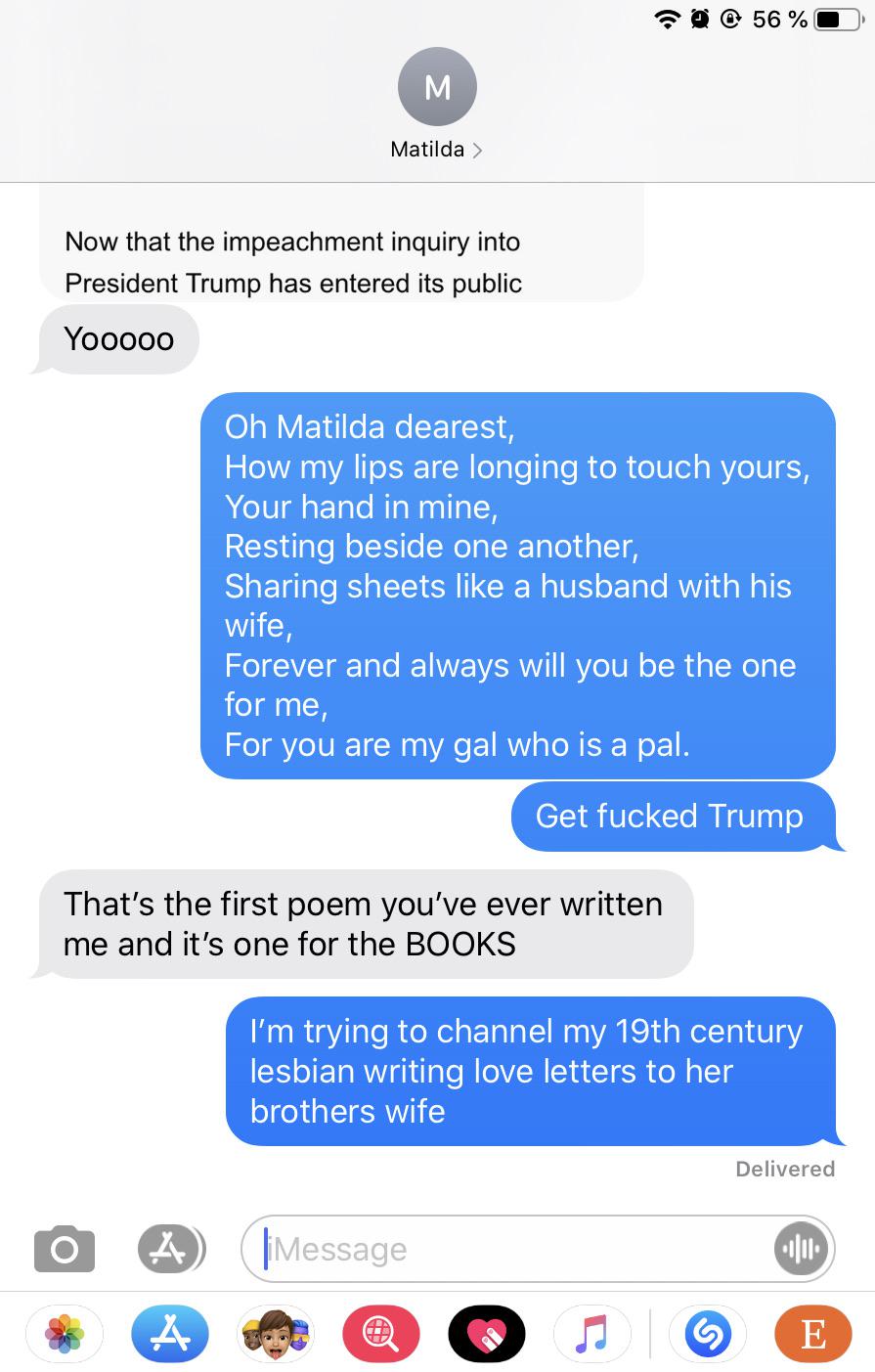
Task: Open the image search app
Action: point(381,1334)
